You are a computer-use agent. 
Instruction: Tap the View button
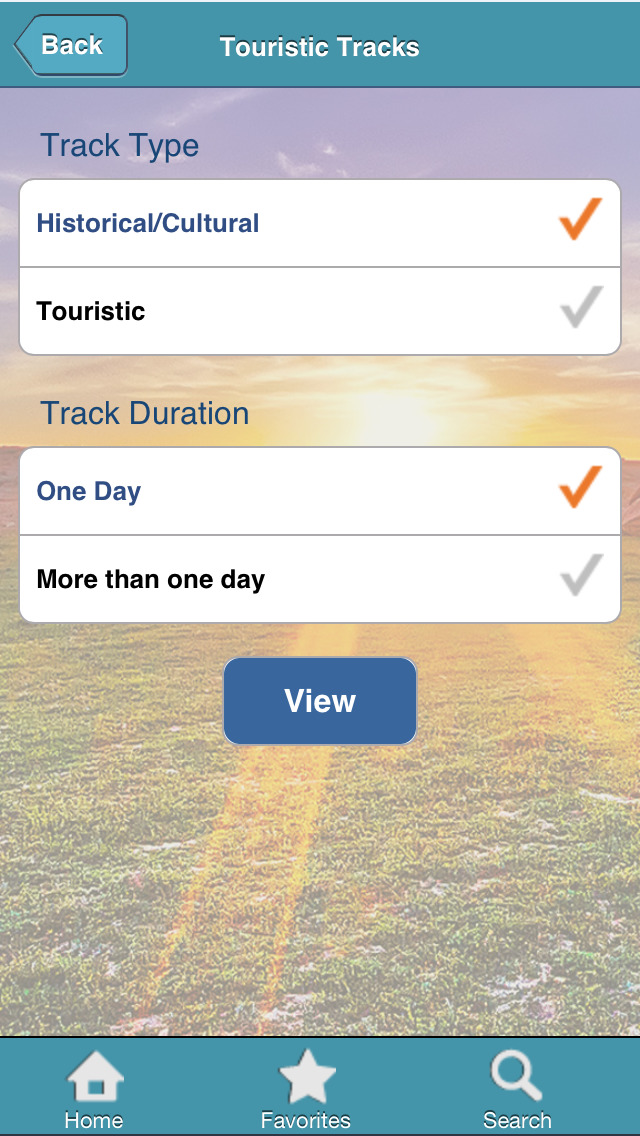(x=320, y=701)
